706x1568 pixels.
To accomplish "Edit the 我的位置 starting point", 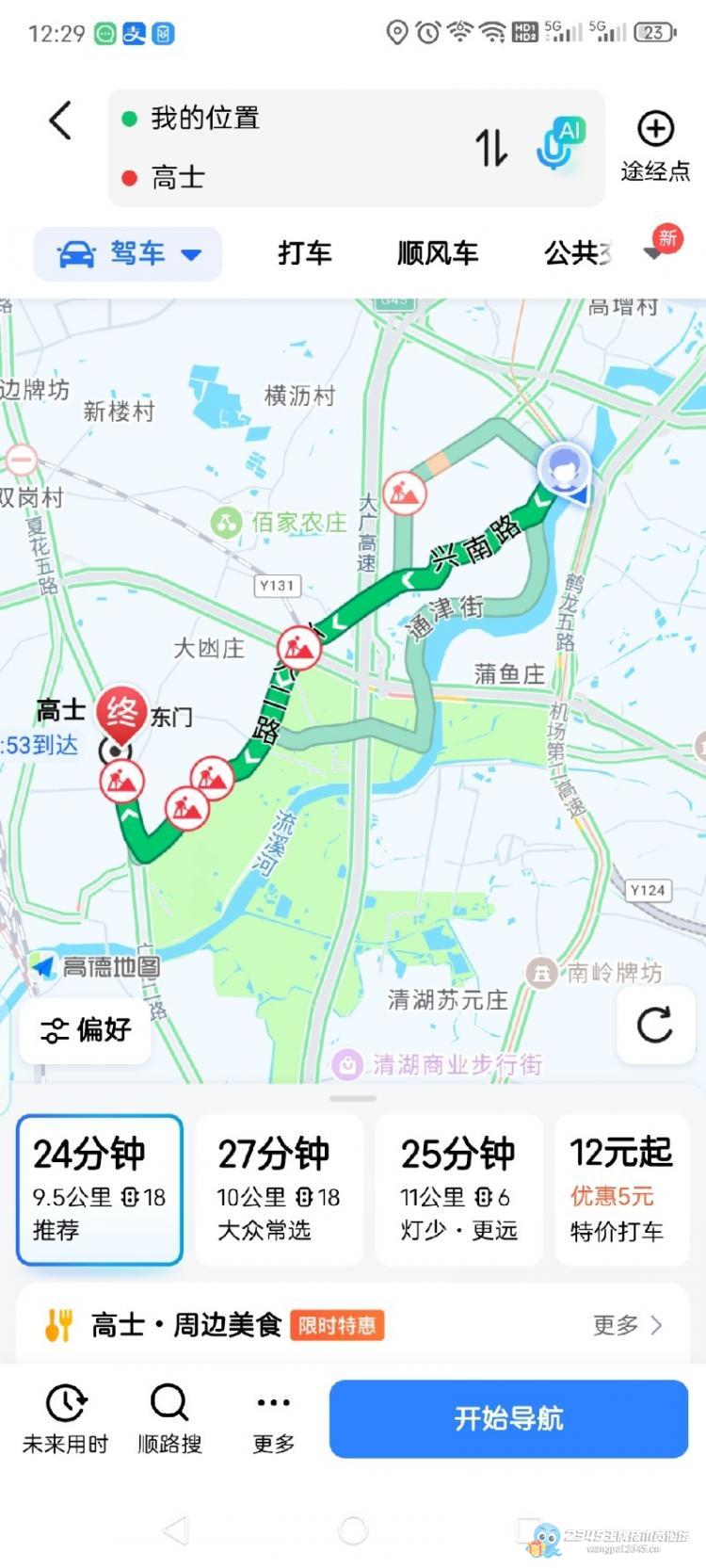I will (x=205, y=119).
